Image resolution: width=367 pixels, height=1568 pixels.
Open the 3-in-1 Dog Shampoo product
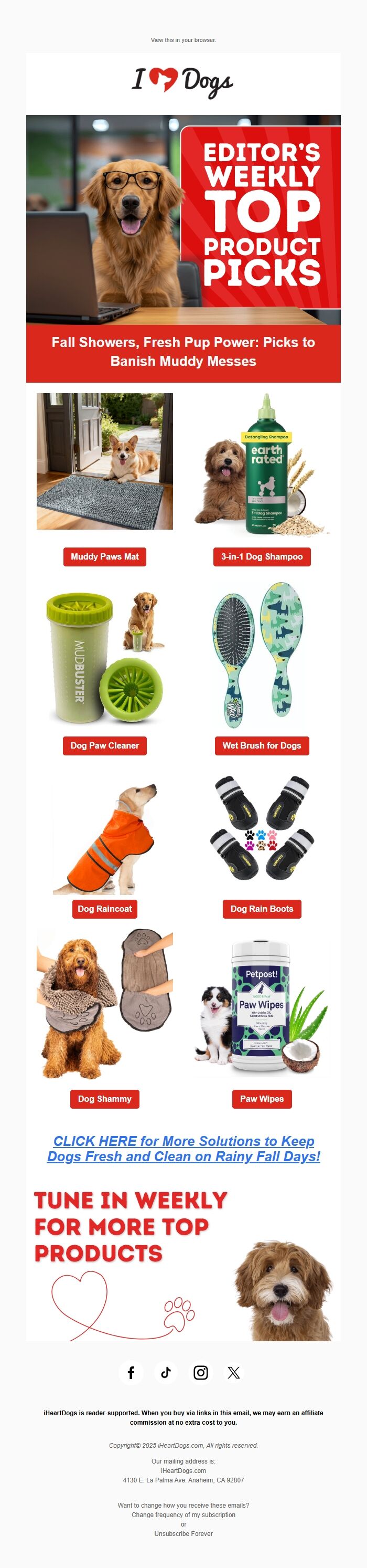261,556
